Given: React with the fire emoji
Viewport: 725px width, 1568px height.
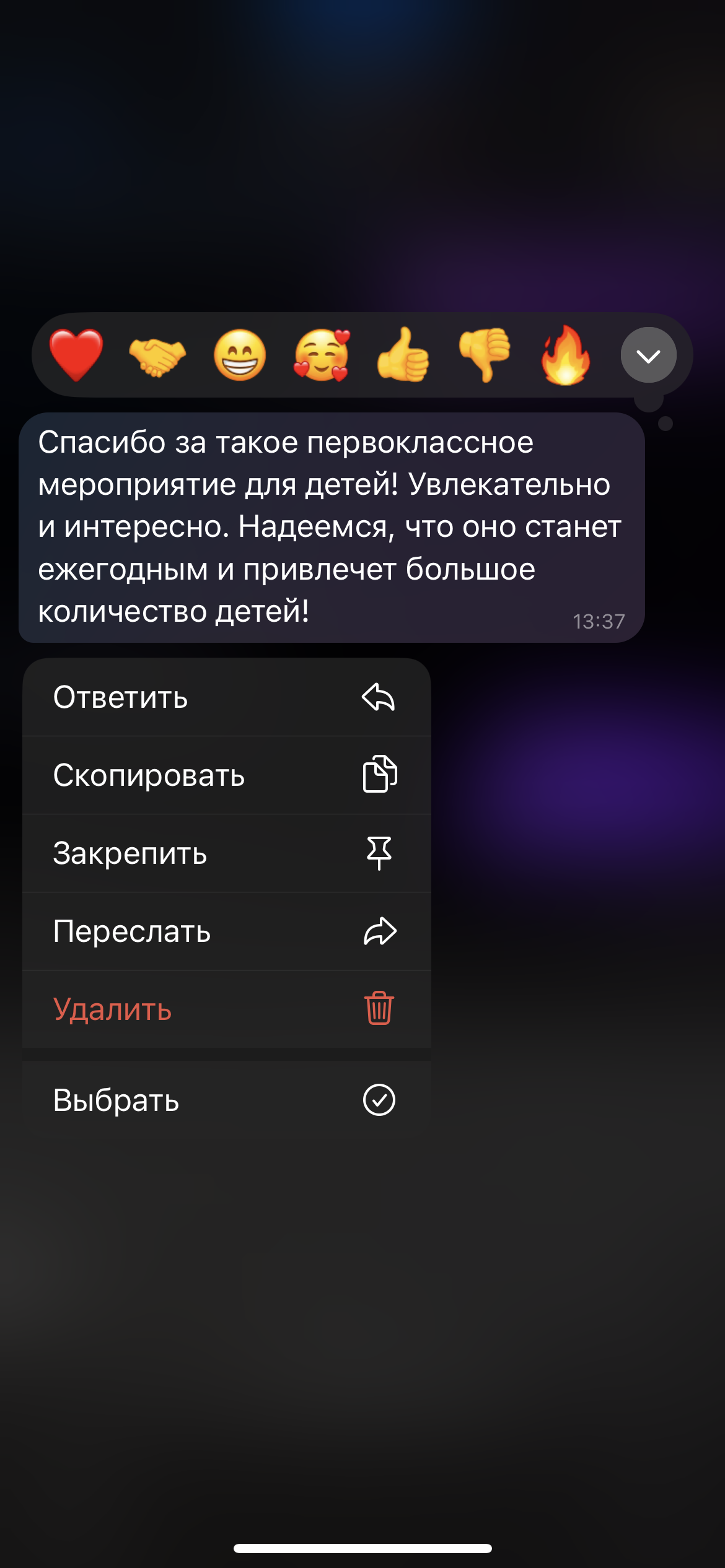Looking at the screenshot, I should (x=566, y=355).
